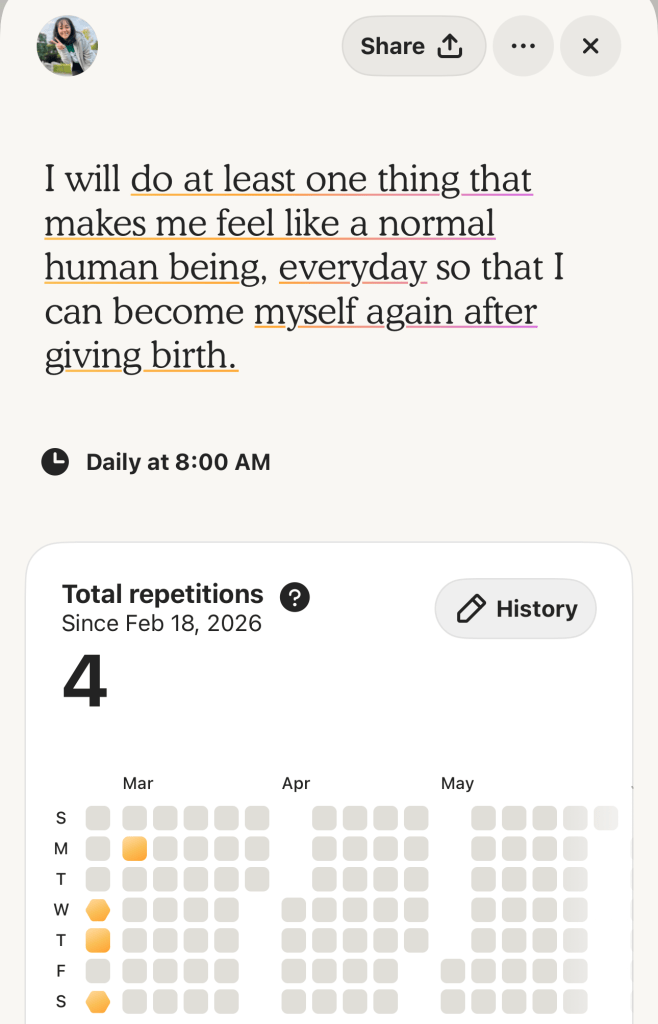Image resolution: width=658 pixels, height=1024 pixels.
Task: Tap the Share button
Action: [x=413, y=46]
